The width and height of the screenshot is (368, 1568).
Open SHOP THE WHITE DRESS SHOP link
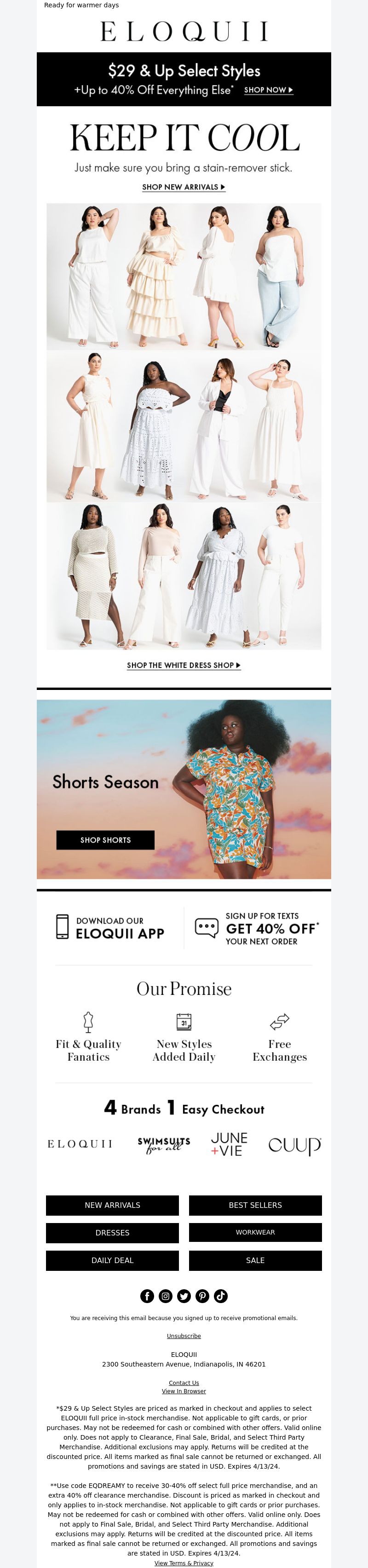184,665
